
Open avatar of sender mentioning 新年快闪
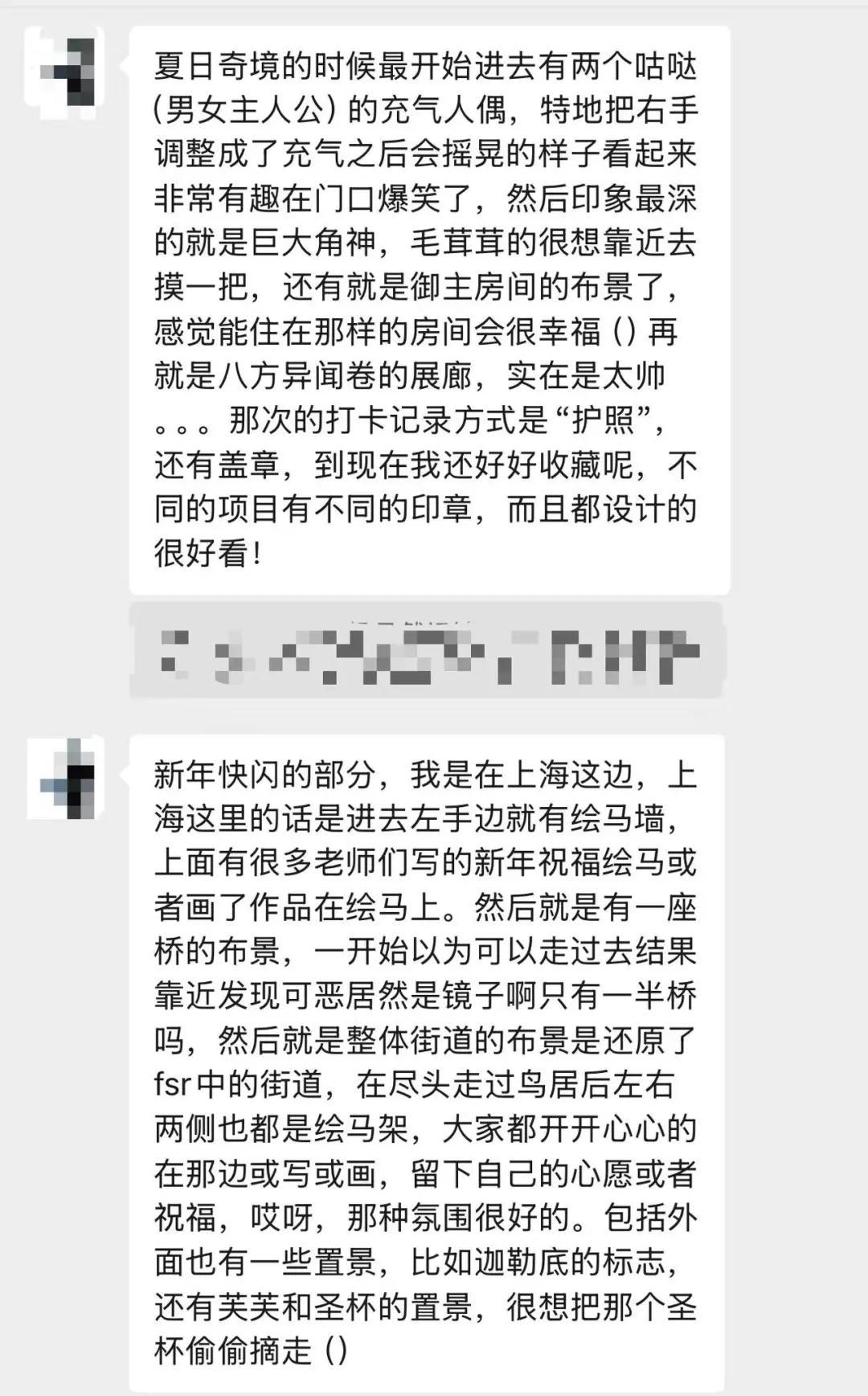point(67,778)
